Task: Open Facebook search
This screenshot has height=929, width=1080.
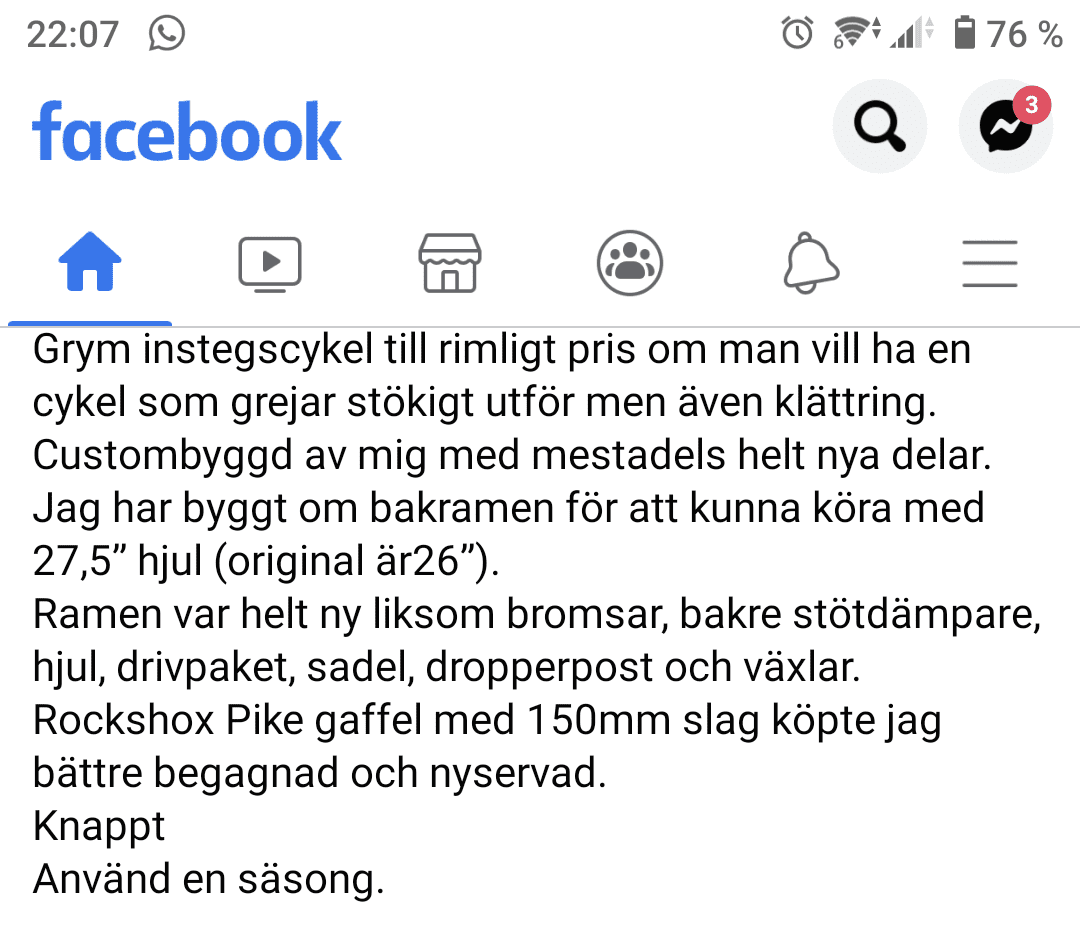Action: pos(879,127)
